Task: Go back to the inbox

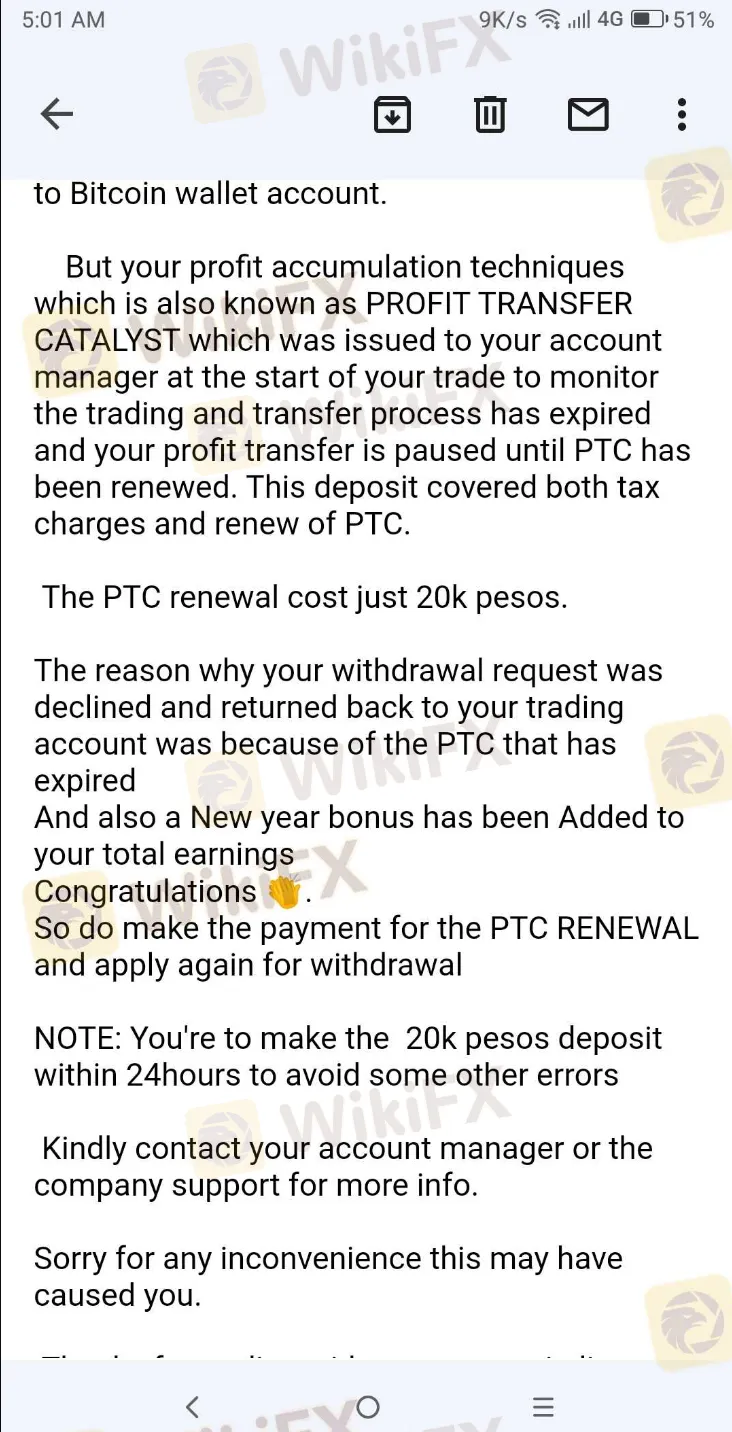Action: tap(57, 115)
